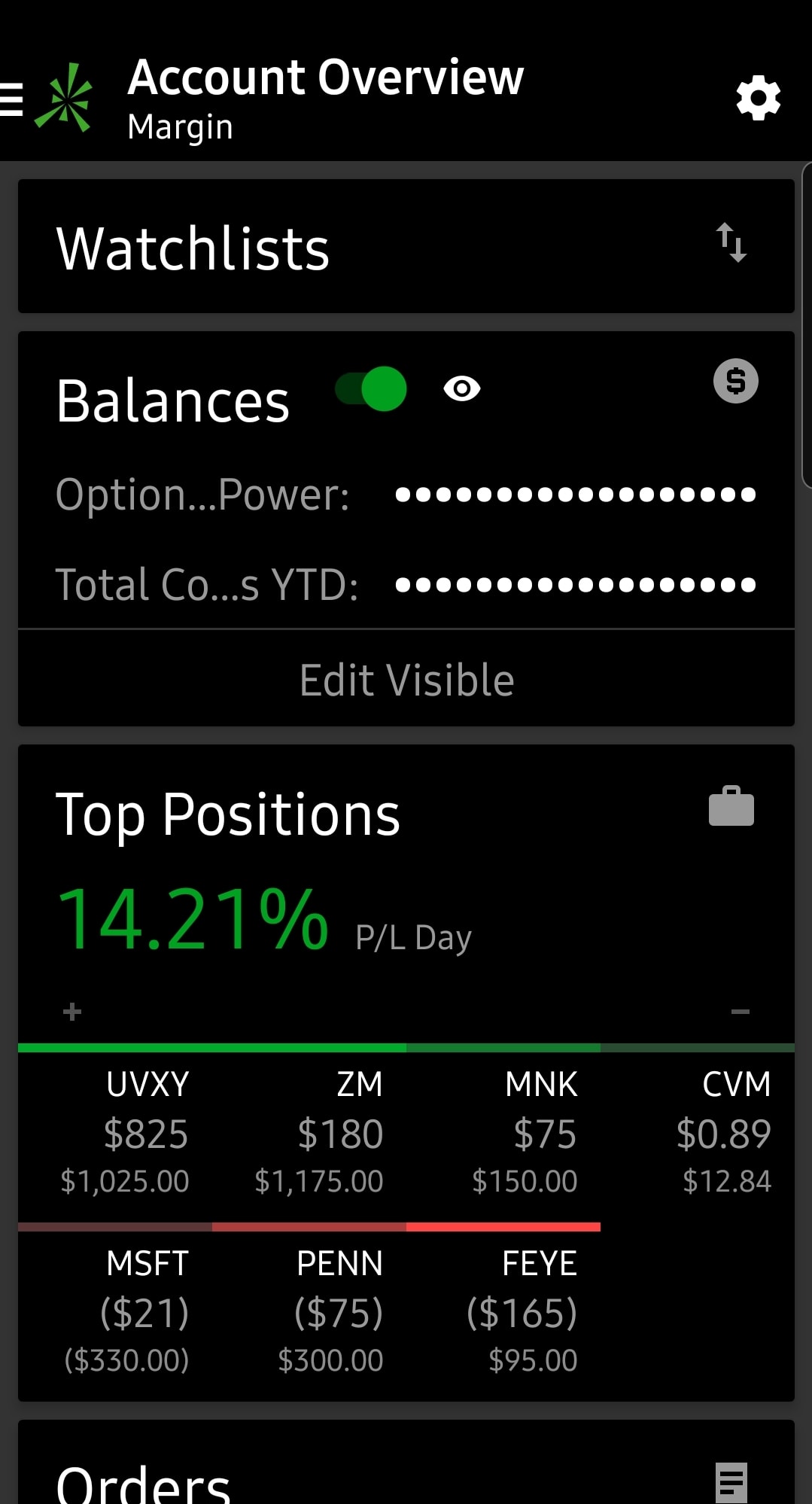Open positions via the briefcase icon

click(731, 807)
